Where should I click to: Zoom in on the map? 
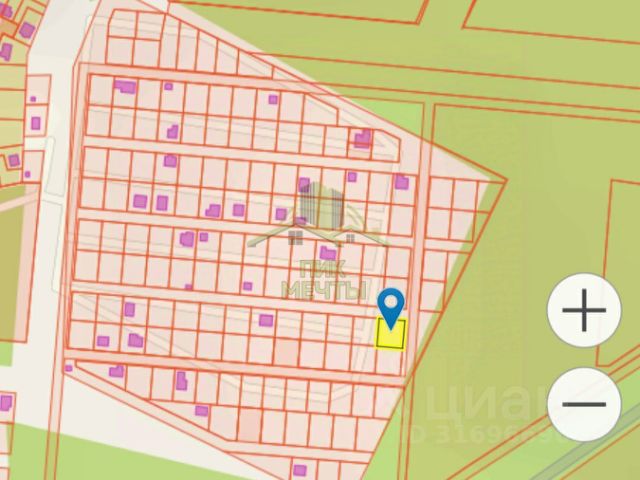click(584, 312)
